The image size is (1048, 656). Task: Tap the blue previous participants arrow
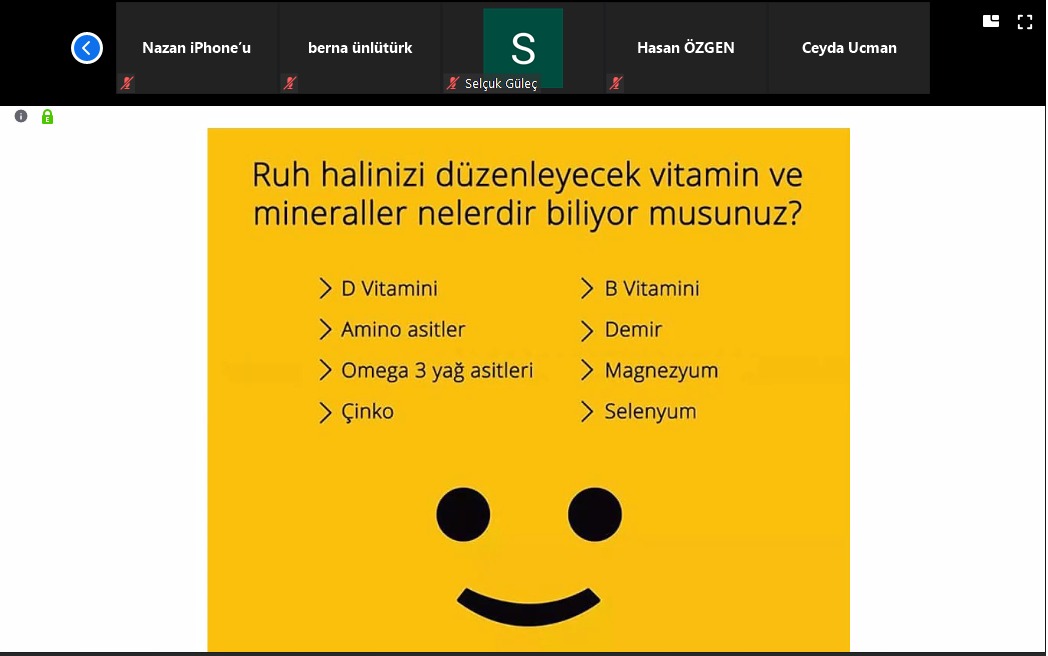[x=87, y=48]
